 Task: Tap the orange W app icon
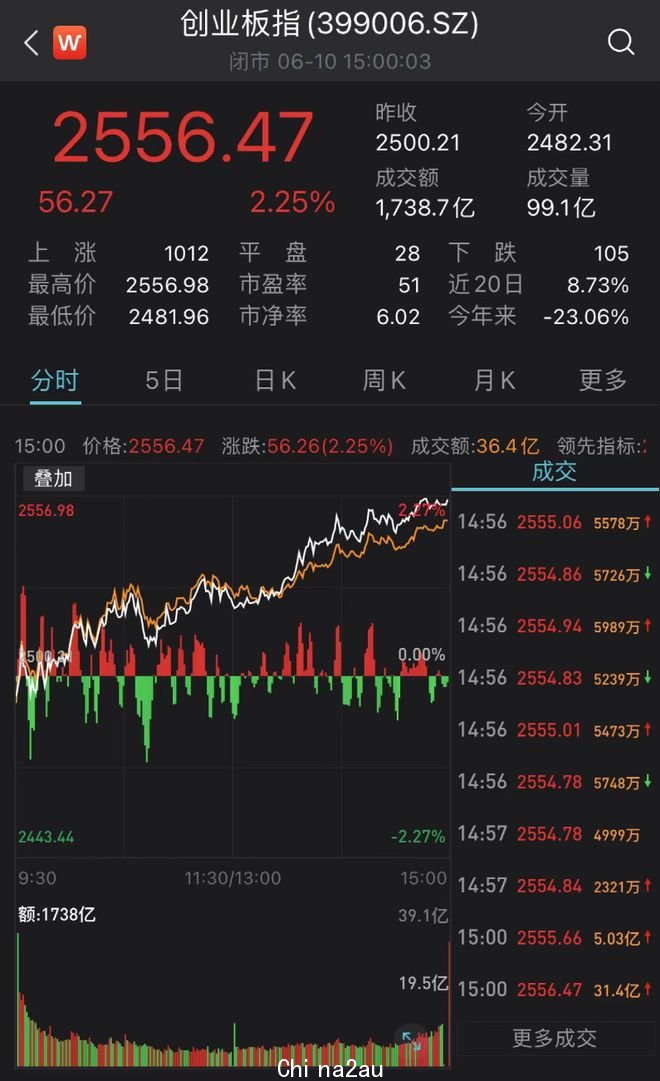point(70,43)
